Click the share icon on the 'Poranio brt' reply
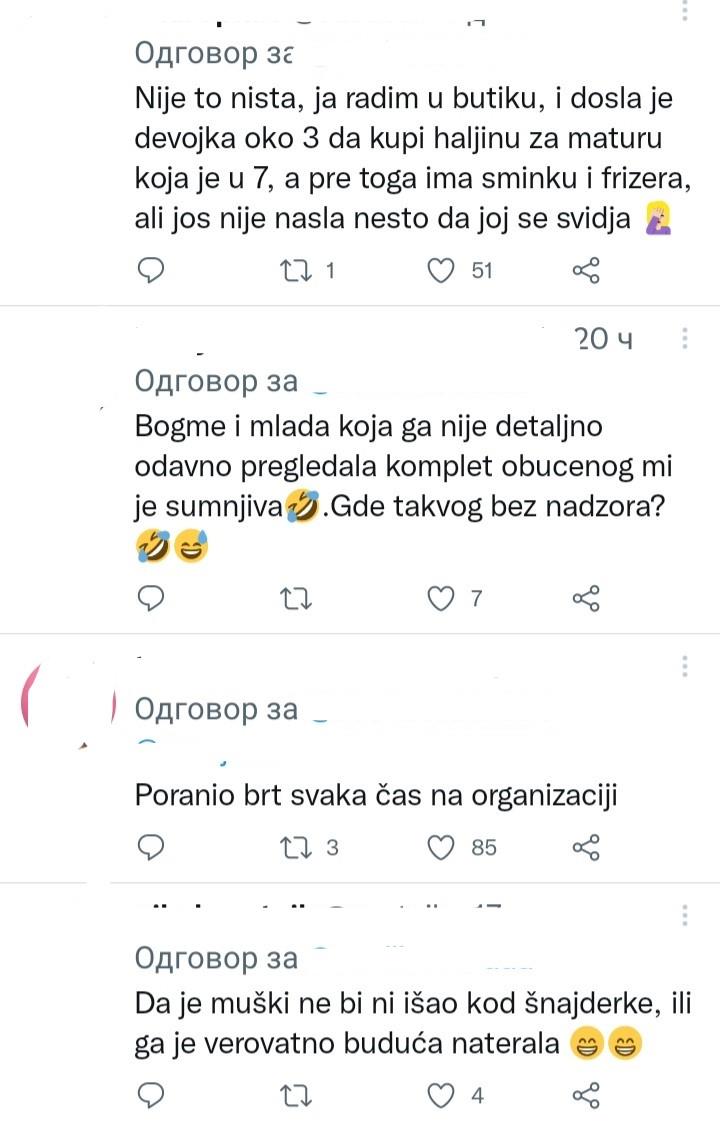Screen dimensions: 720x1125 pyautogui.click(x=586, y=846)
